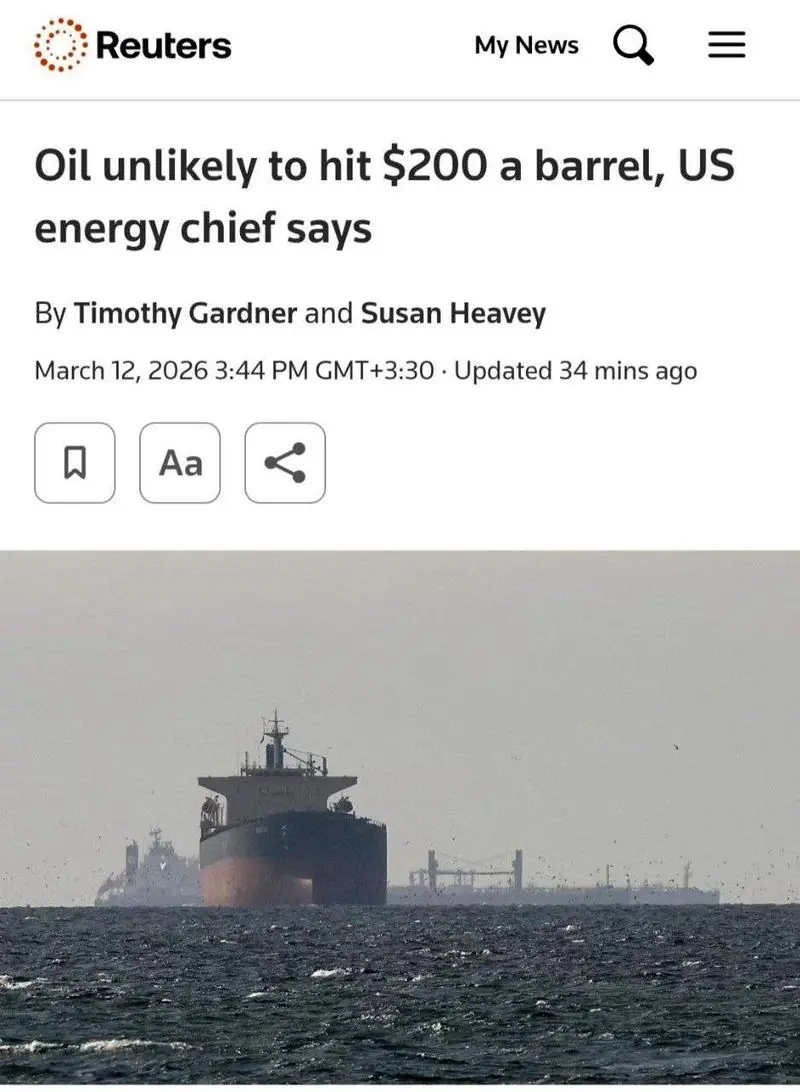
Task: Return to Reuters home via logo
Action: [x=133, y=46]
